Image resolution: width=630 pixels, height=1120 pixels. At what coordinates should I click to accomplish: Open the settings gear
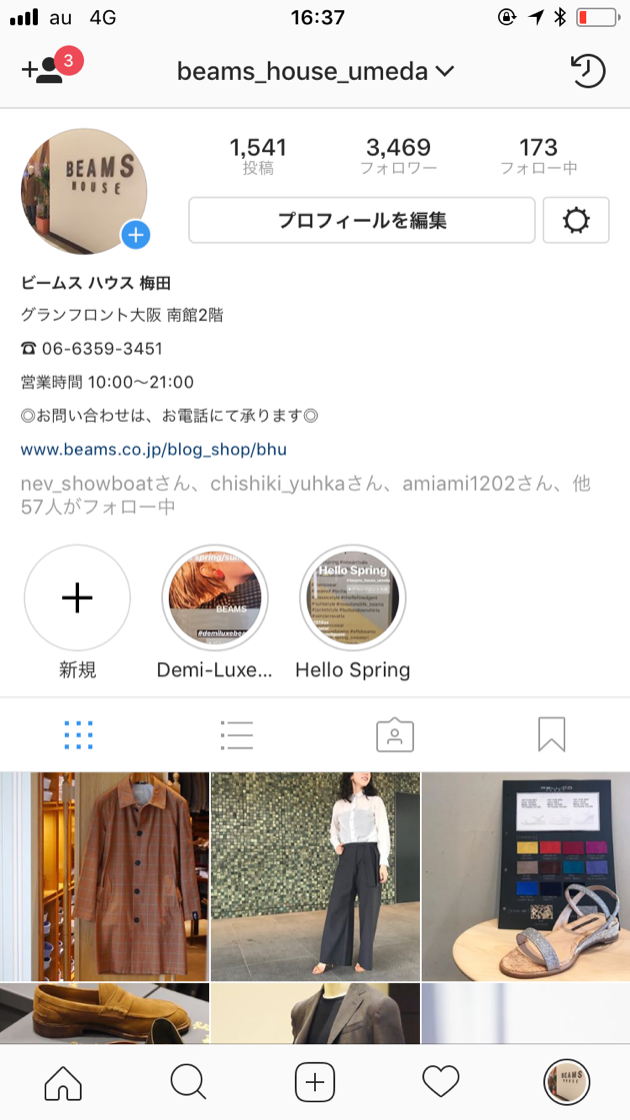pos(576,220)
